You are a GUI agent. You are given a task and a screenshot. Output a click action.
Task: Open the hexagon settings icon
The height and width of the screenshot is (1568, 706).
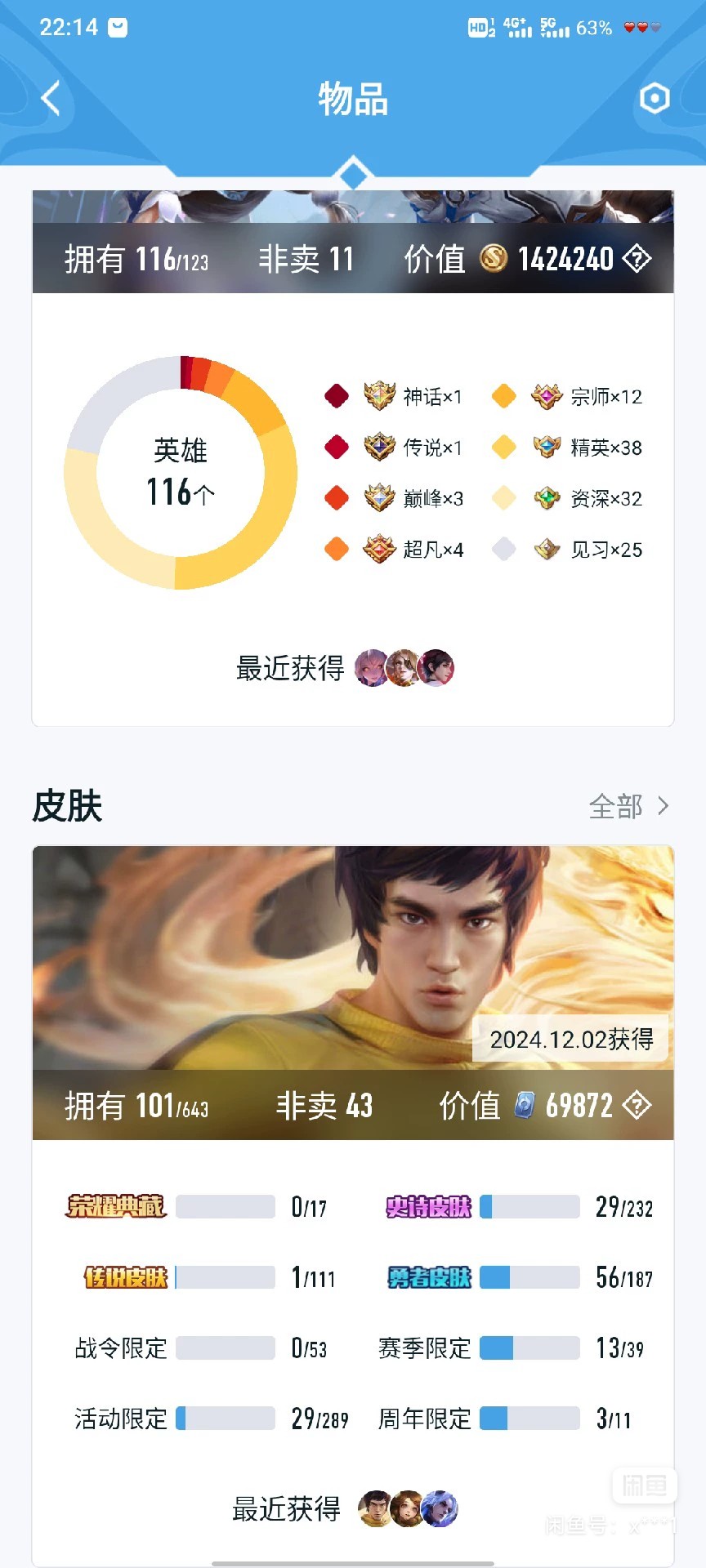pyautogui.click(x=654, y=98)
